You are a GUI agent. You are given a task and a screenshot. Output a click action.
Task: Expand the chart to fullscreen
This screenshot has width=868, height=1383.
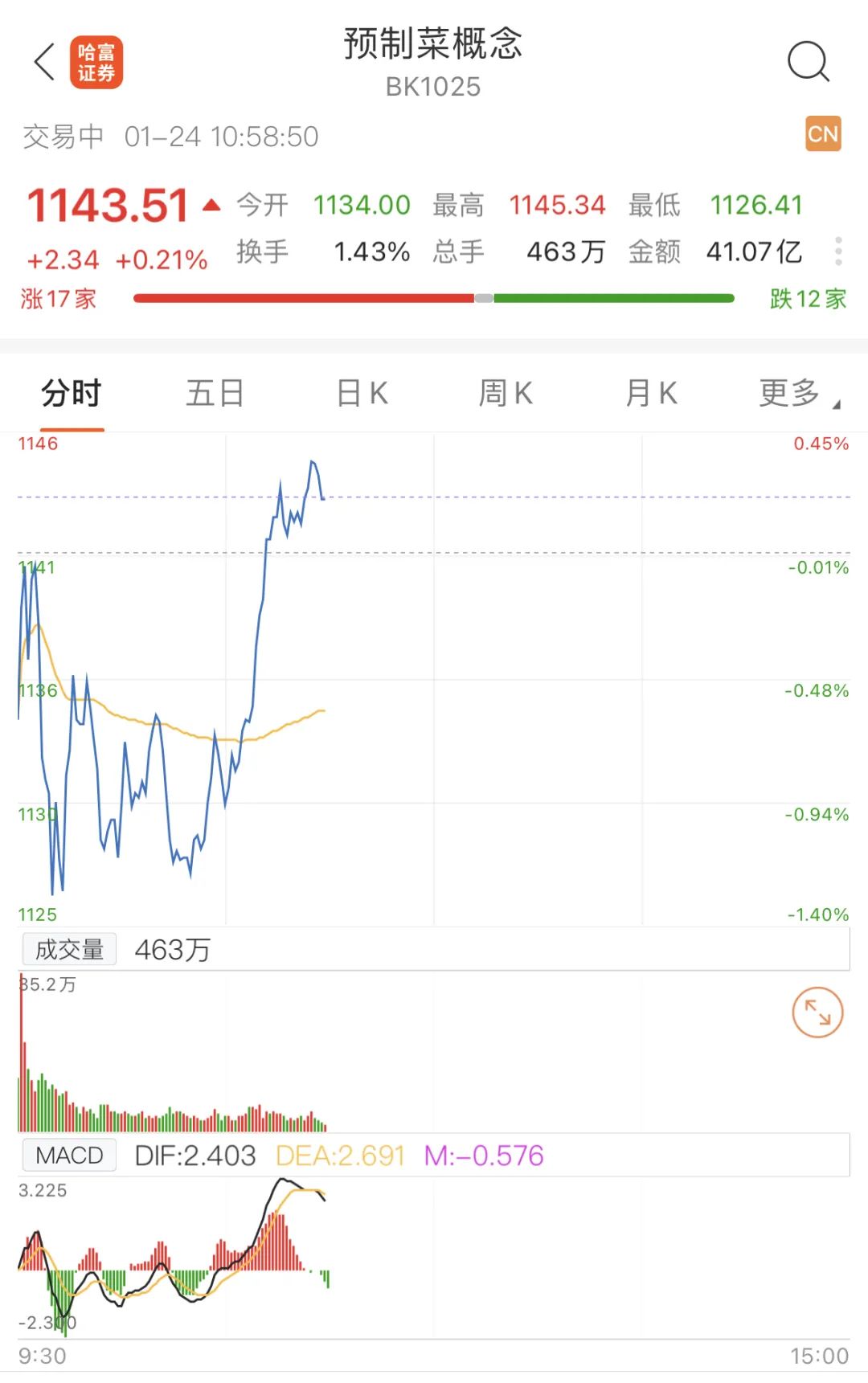(817, 1013)
